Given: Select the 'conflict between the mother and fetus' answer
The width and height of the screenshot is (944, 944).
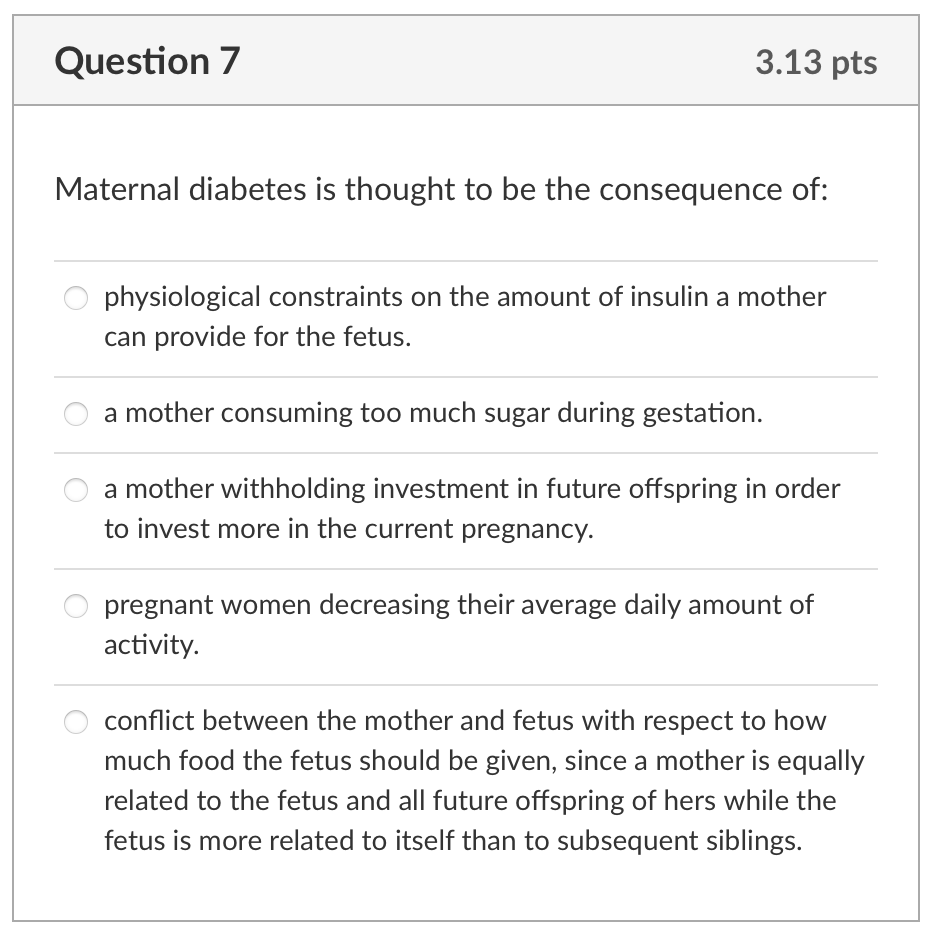Looking at the screenshot, I should click(x=77, y=721).
